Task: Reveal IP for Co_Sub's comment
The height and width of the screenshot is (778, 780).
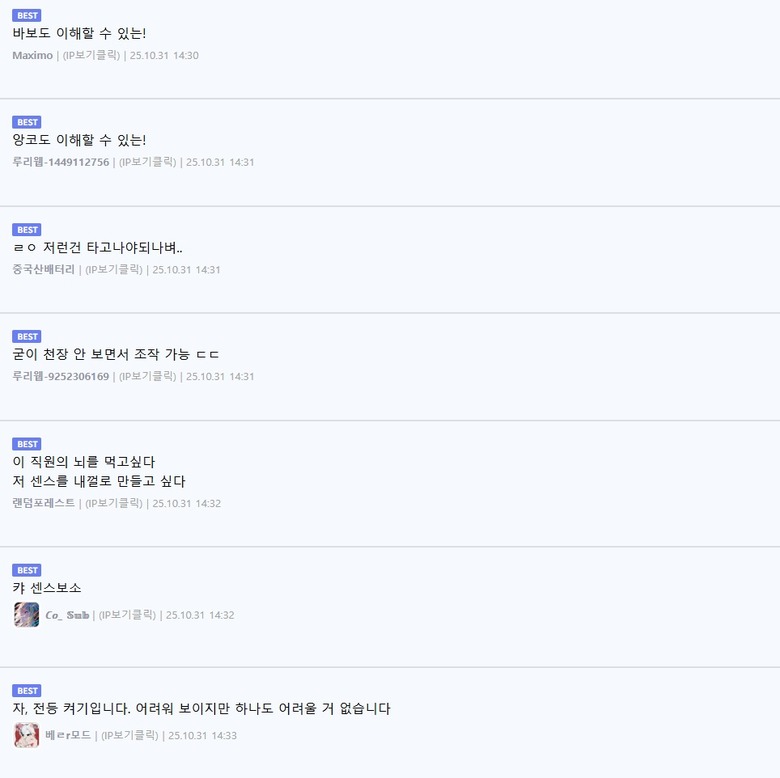Action: [x=127, y=615]
